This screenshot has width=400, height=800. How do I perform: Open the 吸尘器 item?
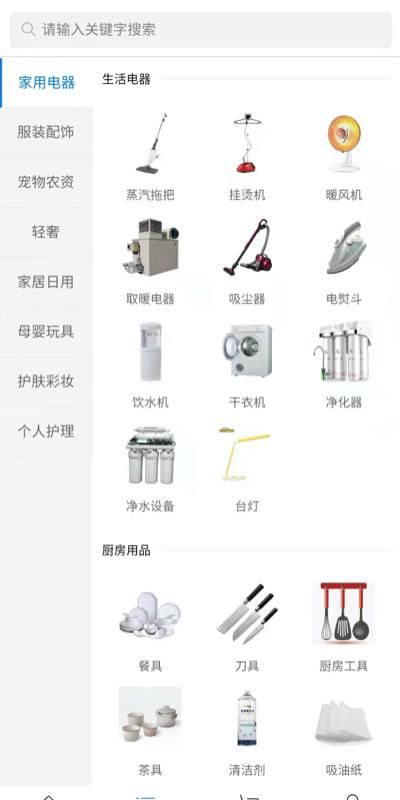point(247,261)
